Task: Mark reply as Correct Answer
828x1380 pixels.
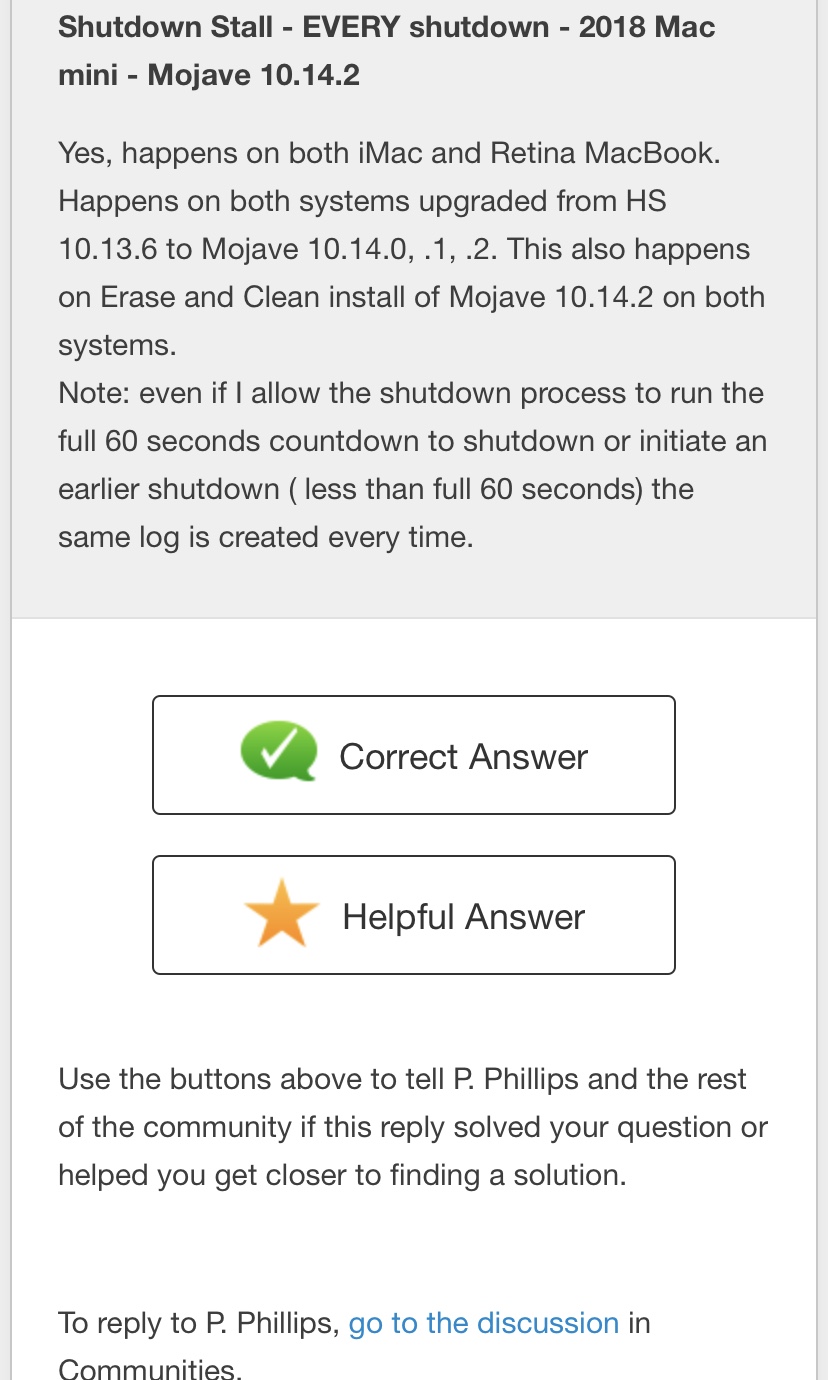Action: (414, 755)
